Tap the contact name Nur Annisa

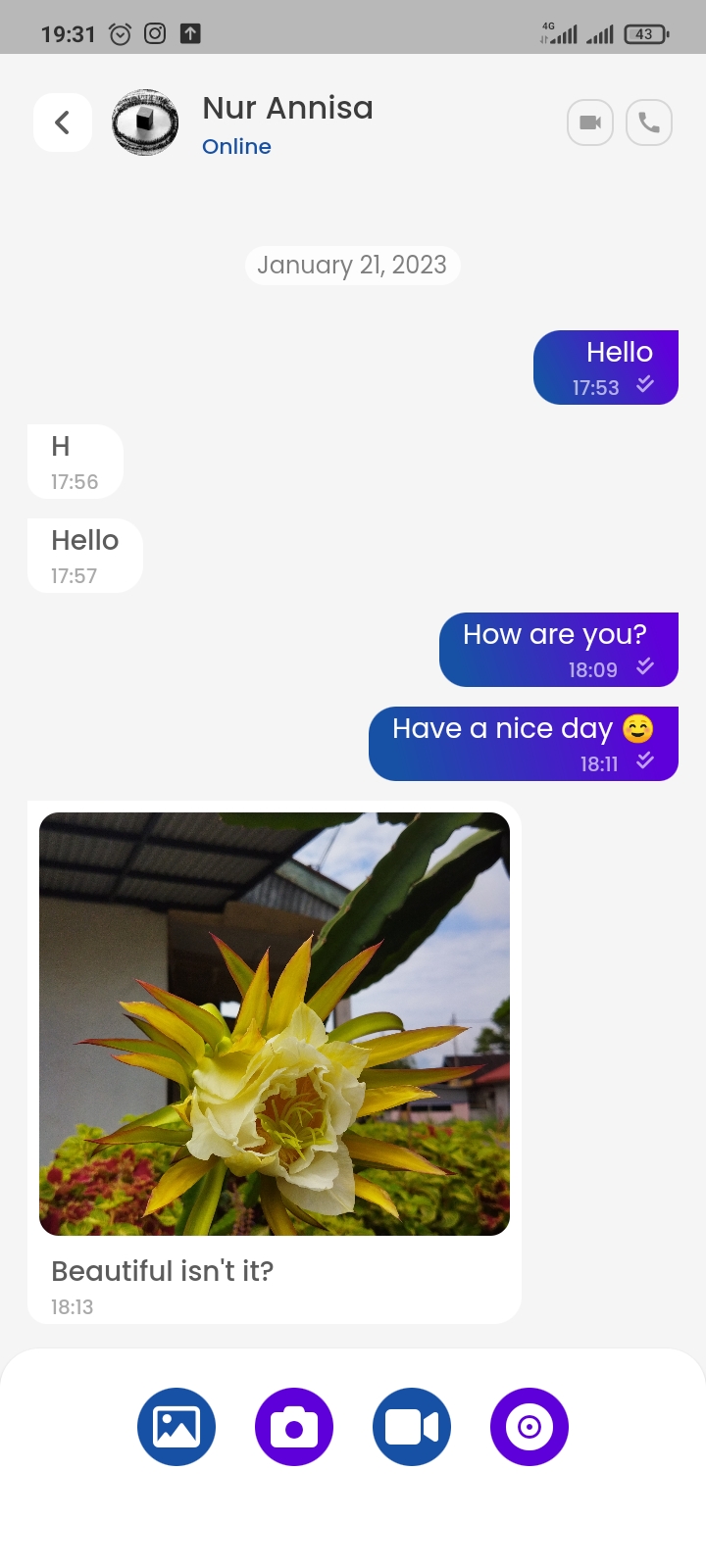point(287,108)
